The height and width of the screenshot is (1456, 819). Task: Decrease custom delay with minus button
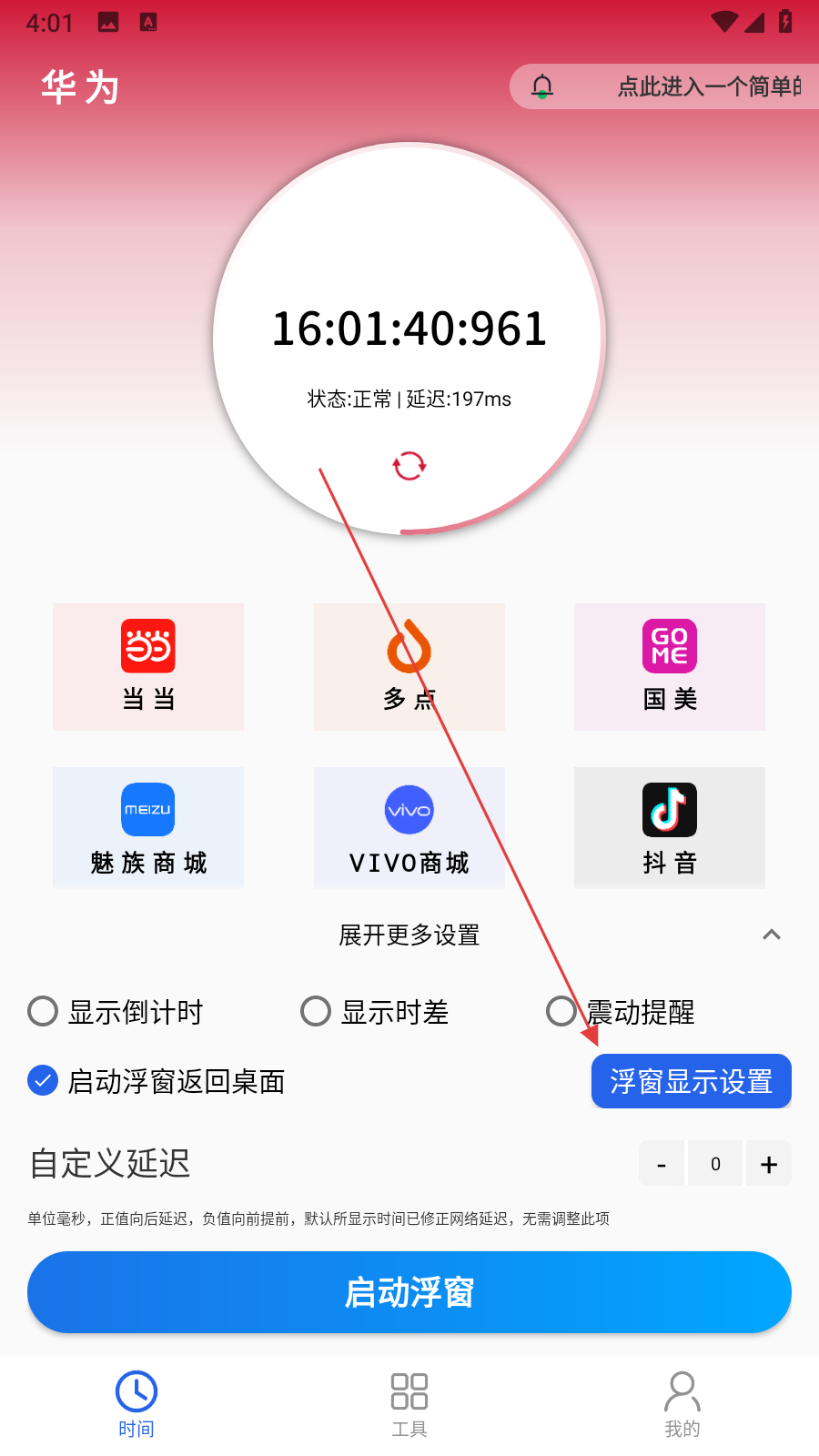tap(662, 1164)
